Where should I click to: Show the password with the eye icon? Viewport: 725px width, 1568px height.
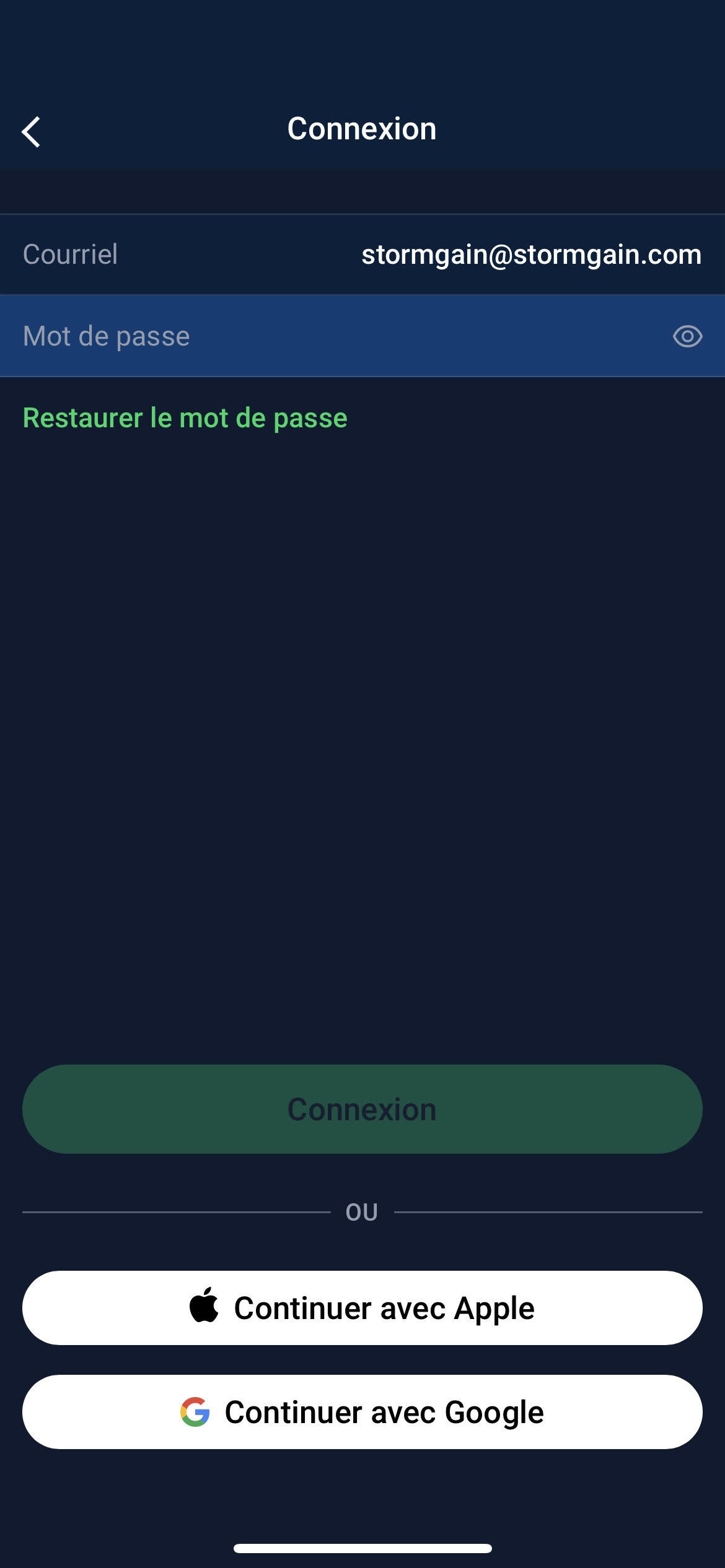687,336
